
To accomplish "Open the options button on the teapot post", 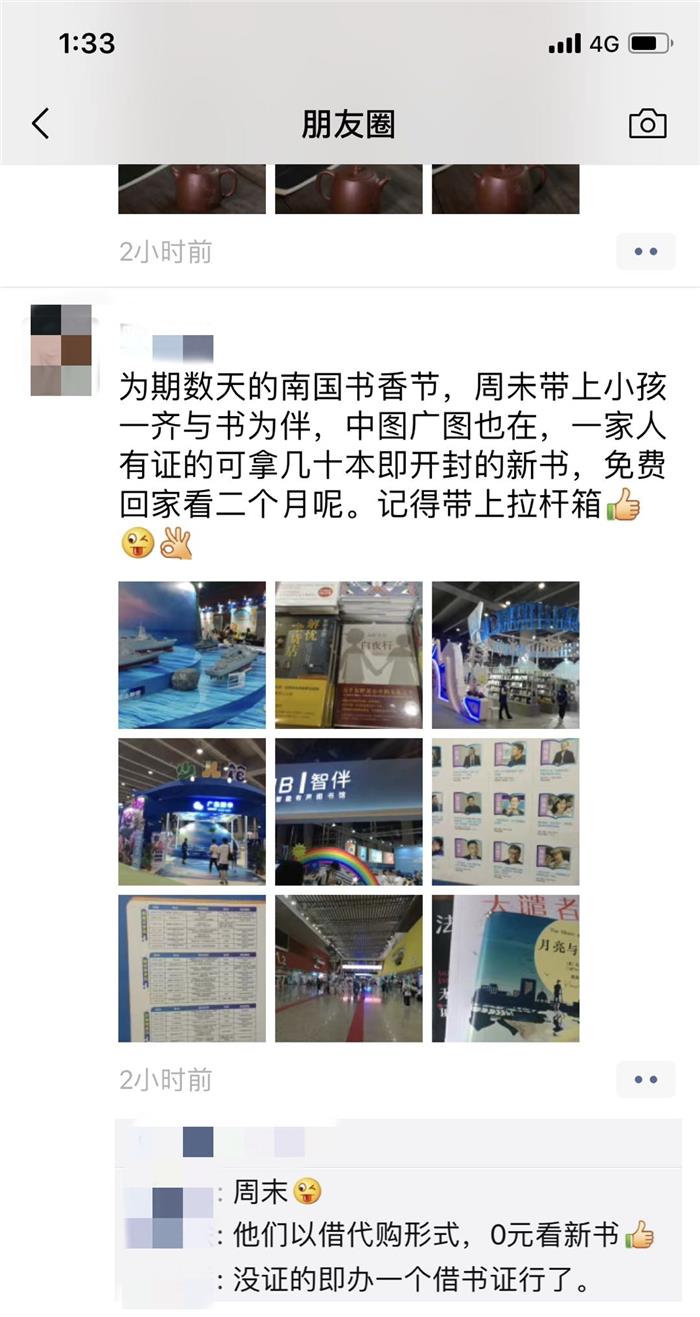I will (645, 252).
